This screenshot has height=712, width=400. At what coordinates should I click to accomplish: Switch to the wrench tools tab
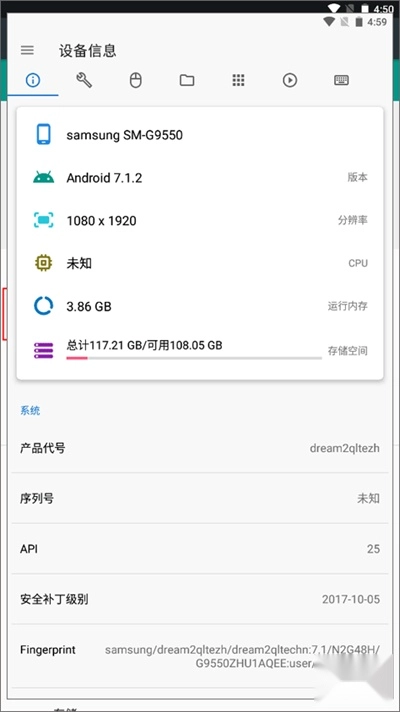(84, 81)
